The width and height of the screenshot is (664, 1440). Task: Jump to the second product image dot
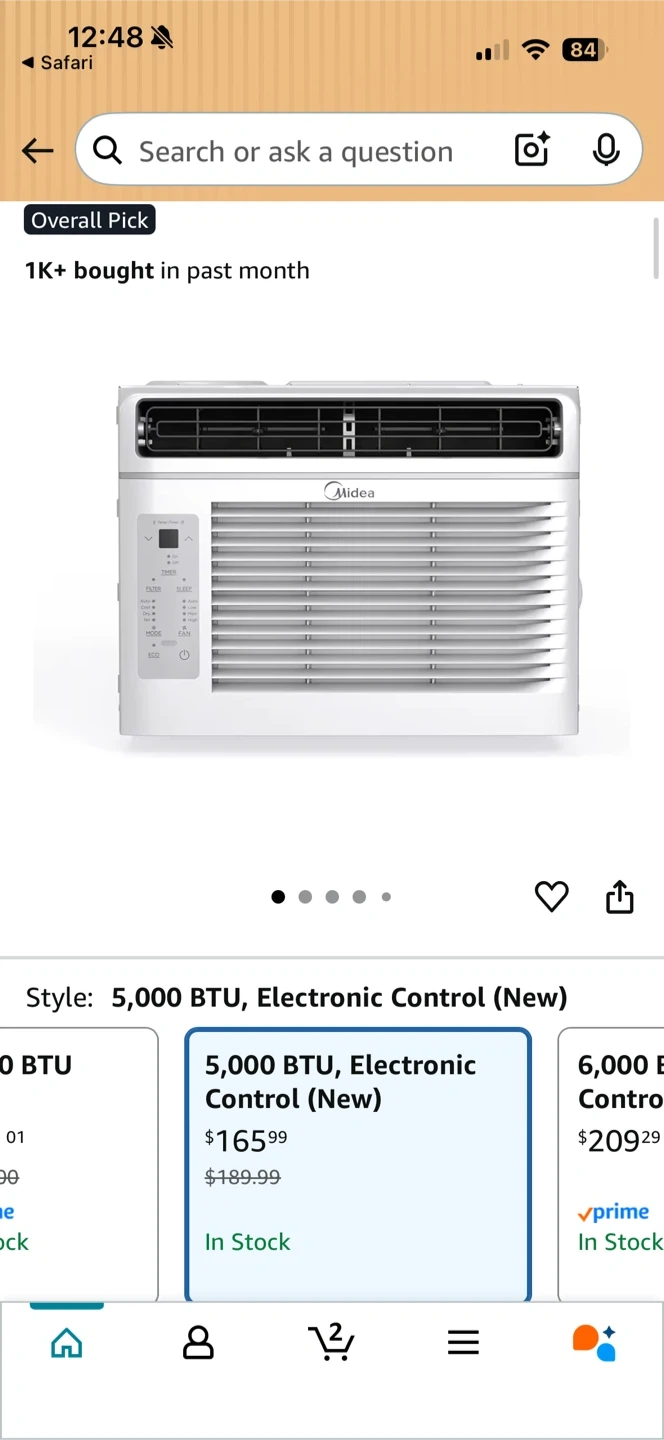tap(305, 897)
